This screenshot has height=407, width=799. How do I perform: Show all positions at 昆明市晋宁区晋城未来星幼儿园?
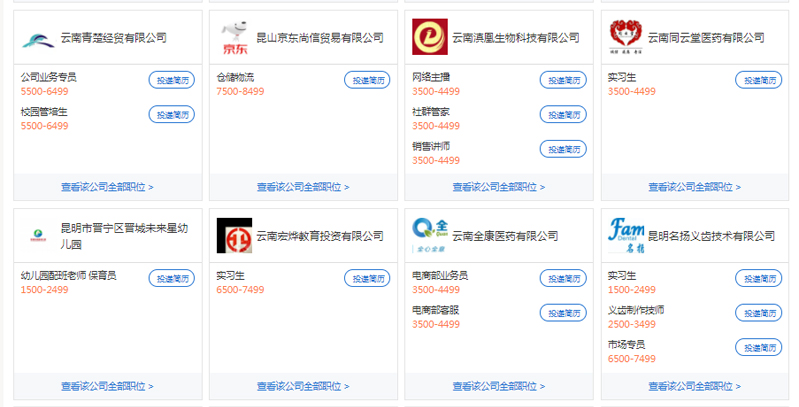107,385
